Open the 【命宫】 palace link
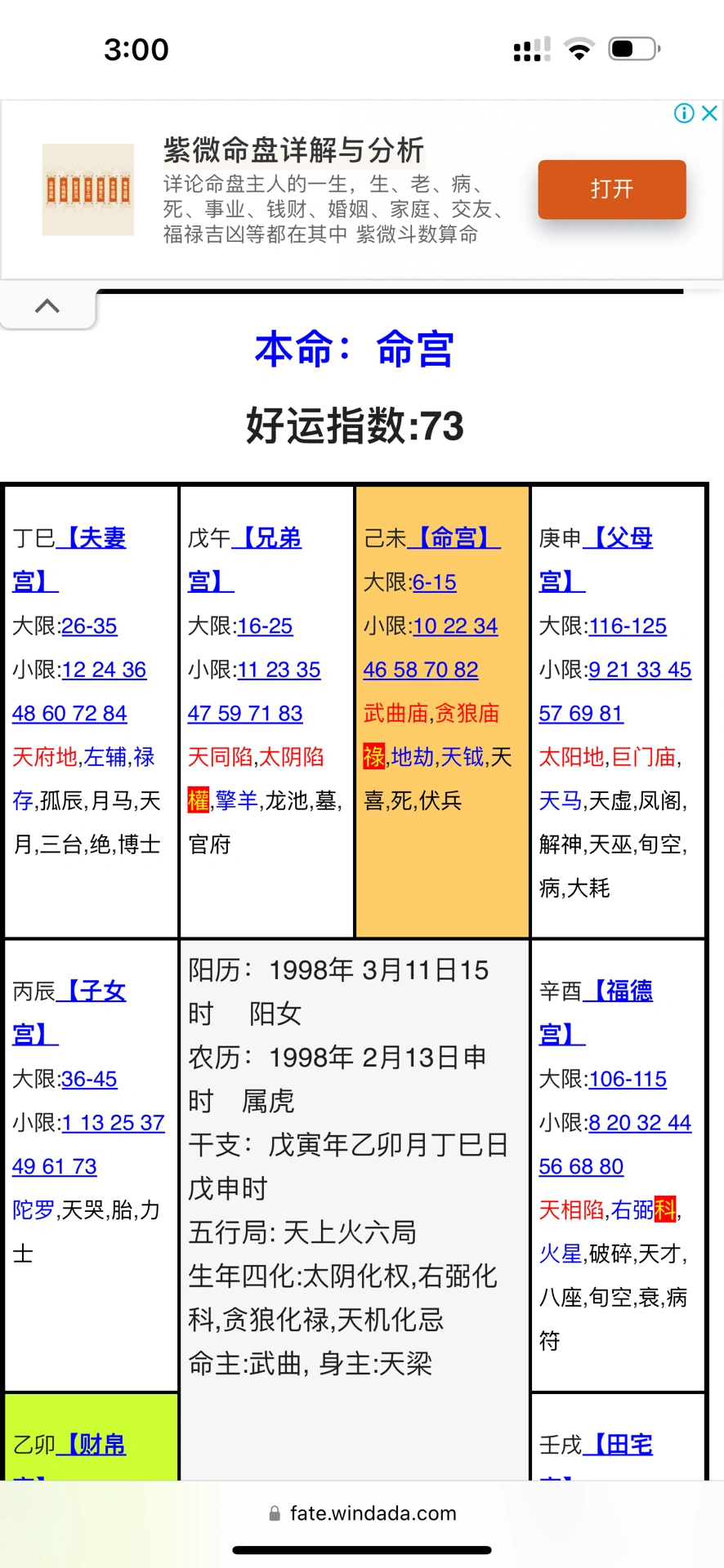724x1568 pixels. (x=454, y=537)
